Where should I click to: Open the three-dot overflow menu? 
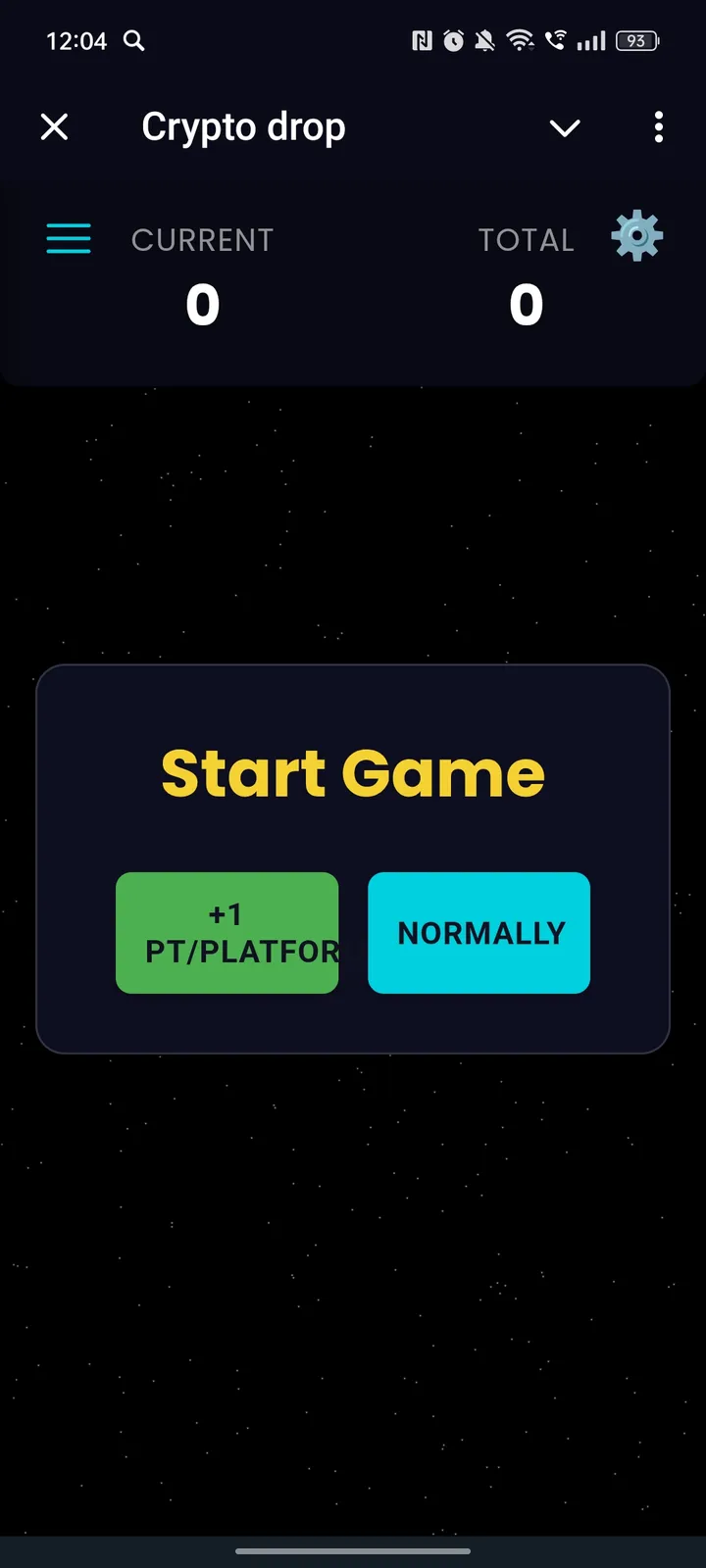(658, 126)
